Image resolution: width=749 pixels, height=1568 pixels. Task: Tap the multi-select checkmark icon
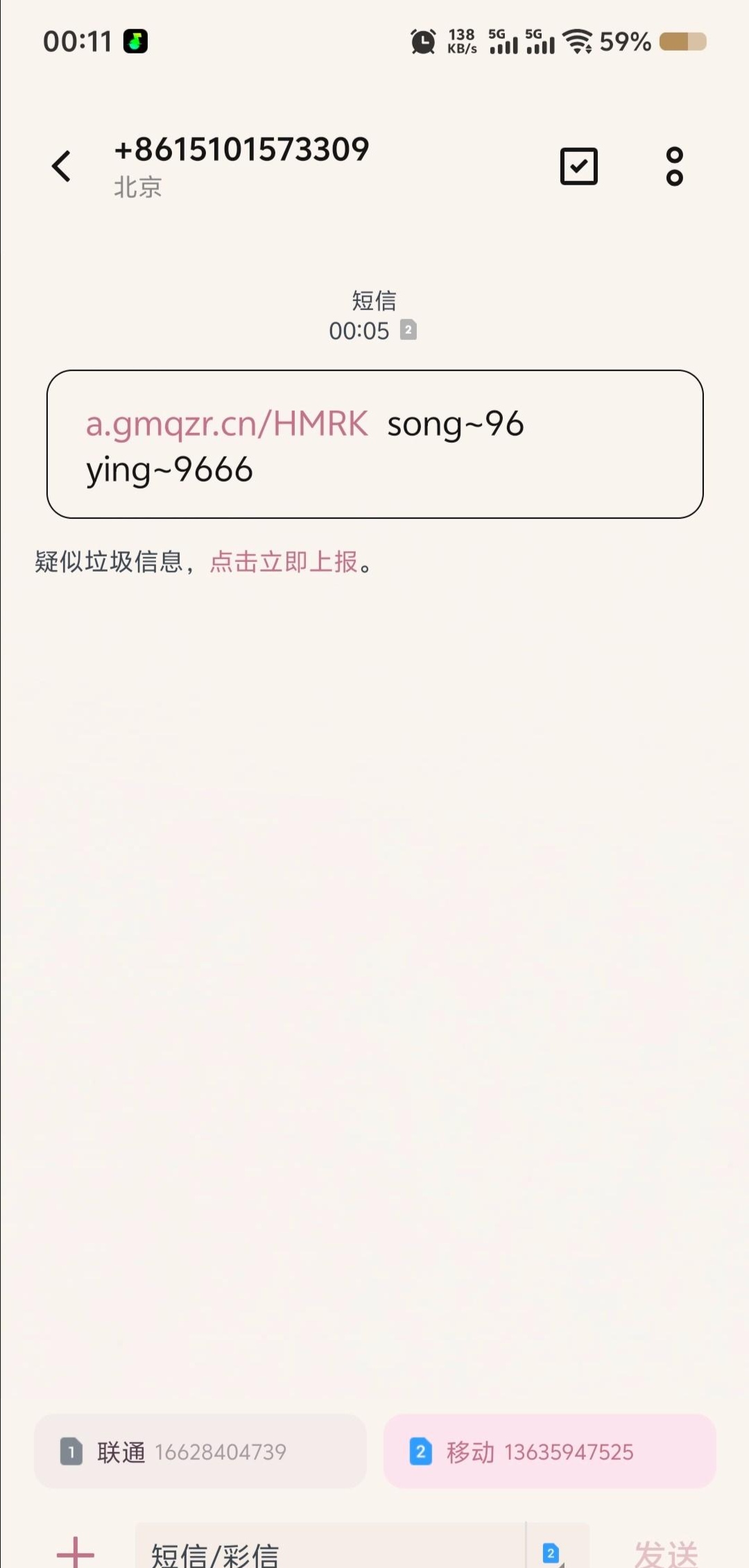tap(578, 167)
